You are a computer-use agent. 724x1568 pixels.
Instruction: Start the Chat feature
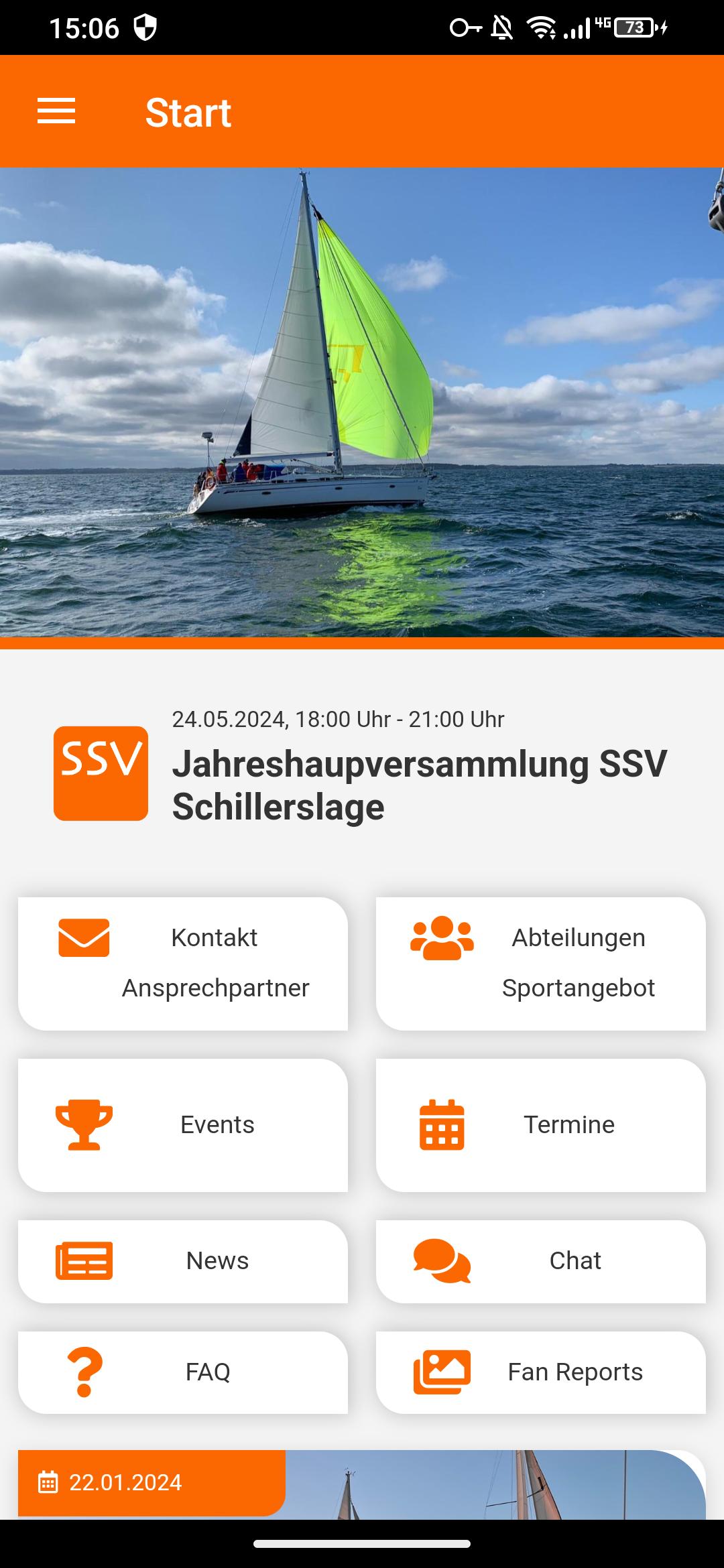click(x=541, y=1261)
